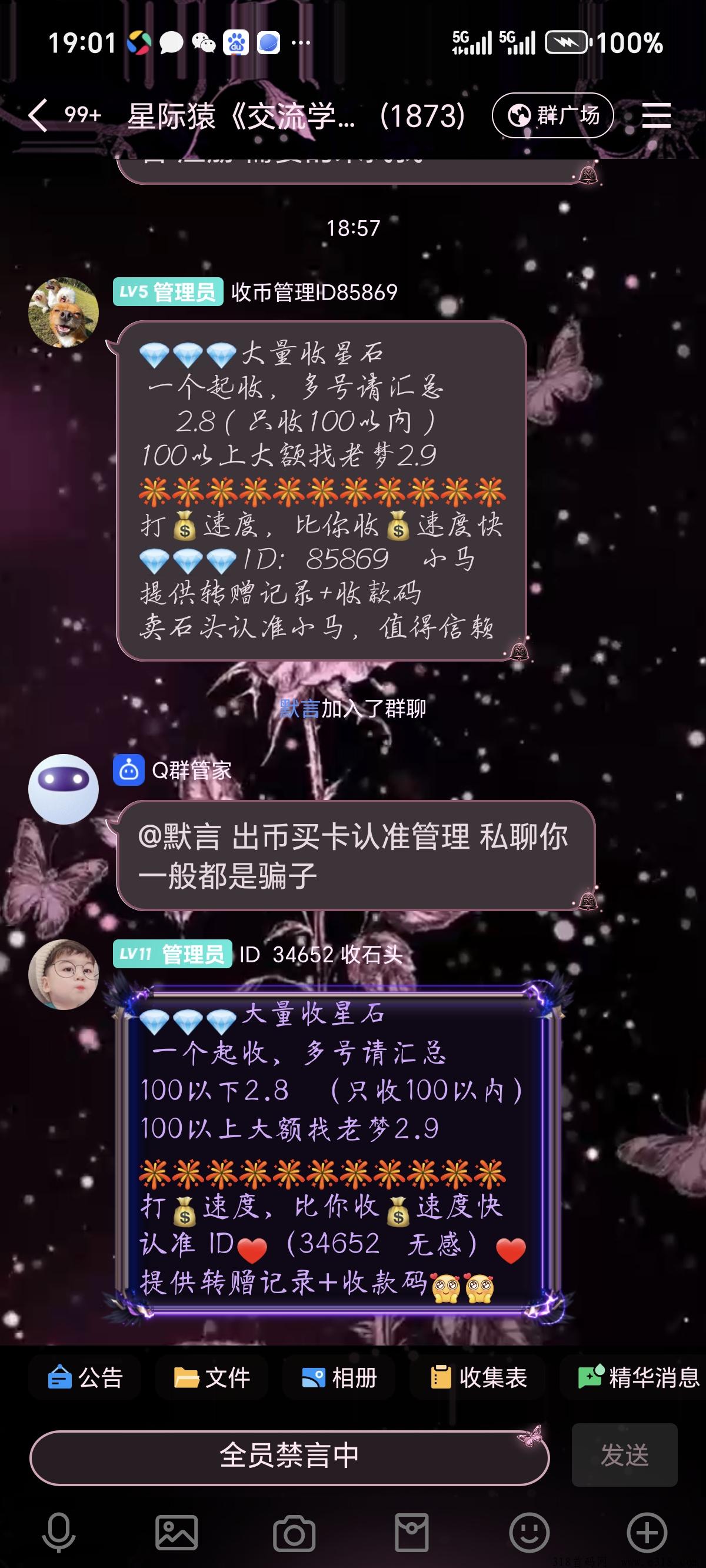Image resolution: width=706 pixels, height=1568 pixels.
Task: Open the photo gallery picker icon
Action: coord(176,1532)
